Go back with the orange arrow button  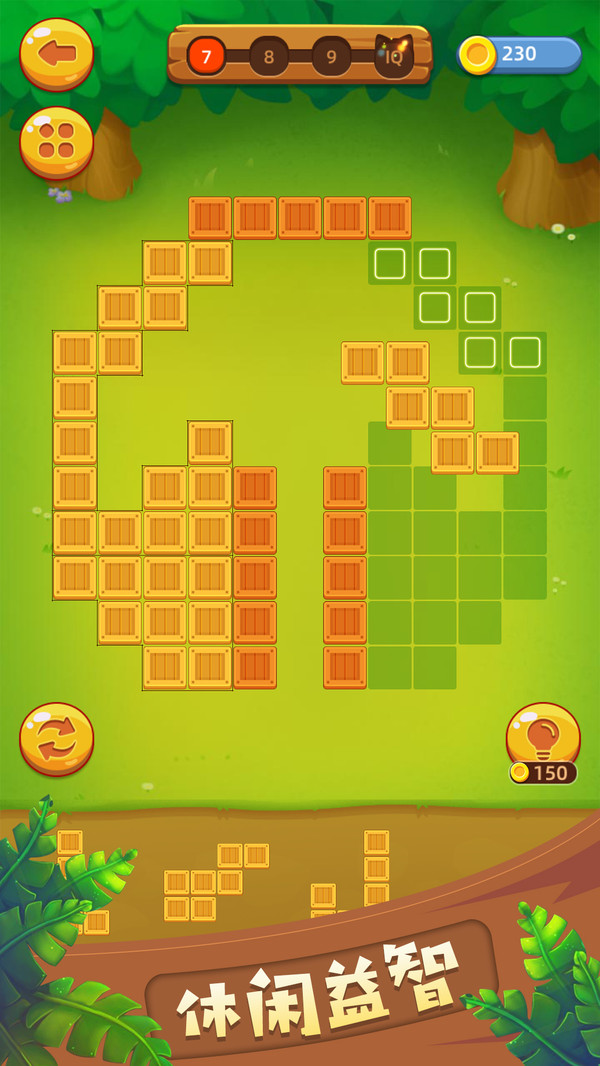click(x=57, y=52)
